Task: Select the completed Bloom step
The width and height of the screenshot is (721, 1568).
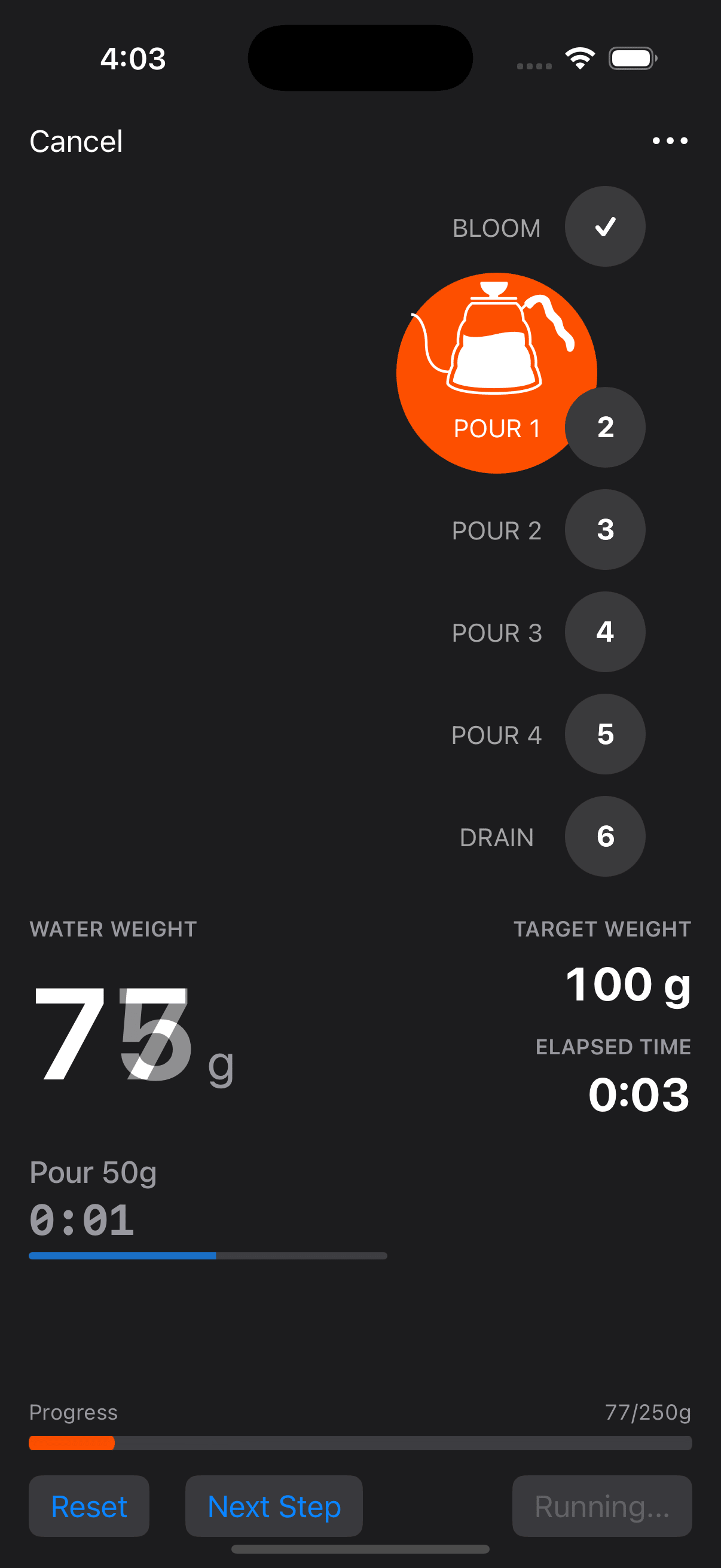Action: pyautogui.click(x=605, y=227)
